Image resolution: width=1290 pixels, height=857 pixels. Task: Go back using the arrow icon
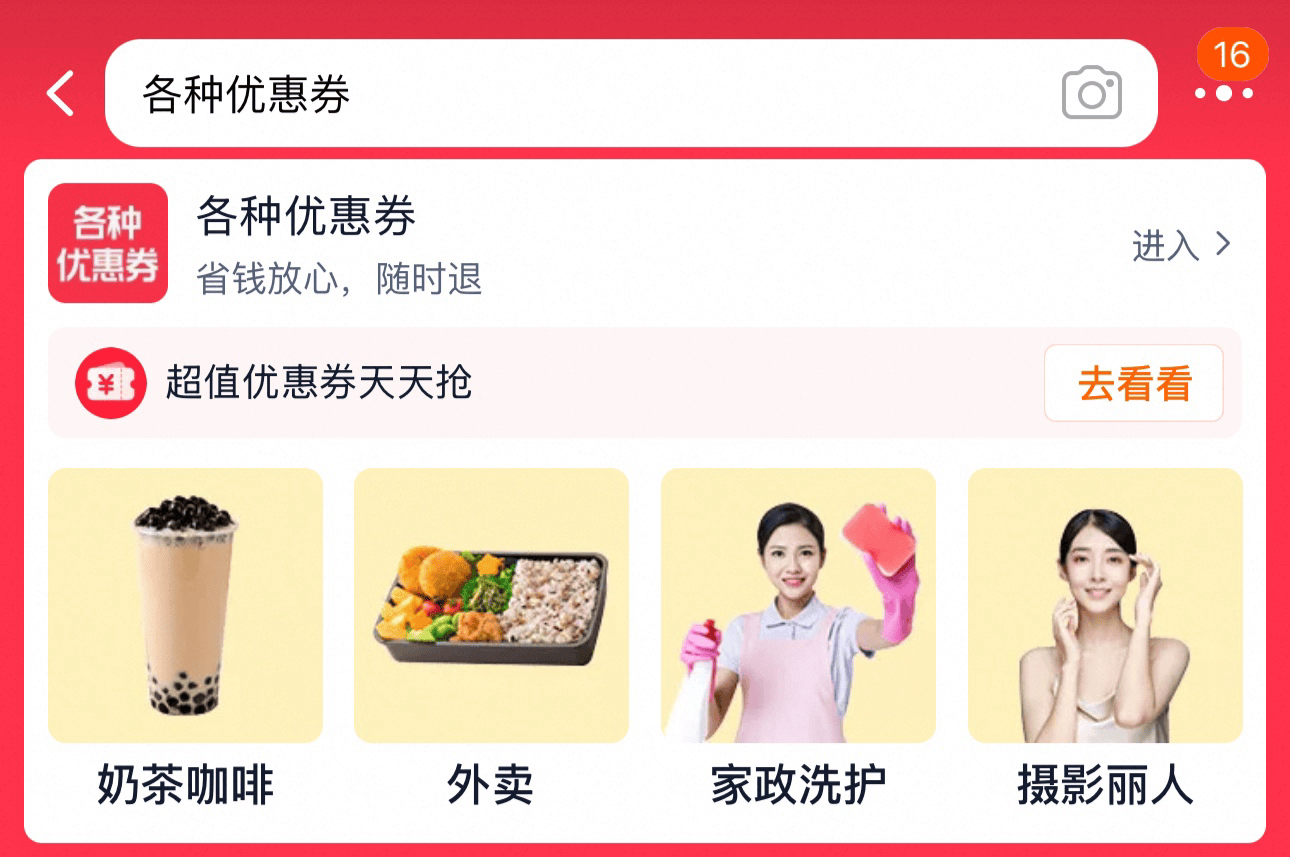[60, 94]
